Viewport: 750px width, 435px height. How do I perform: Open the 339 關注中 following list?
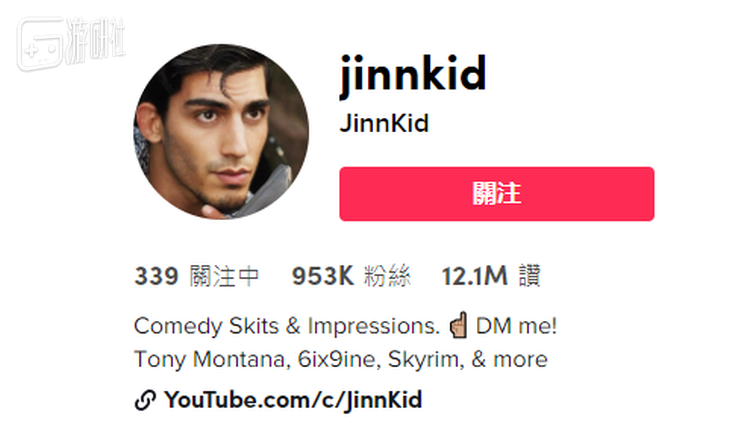click(x=197, y=277)
